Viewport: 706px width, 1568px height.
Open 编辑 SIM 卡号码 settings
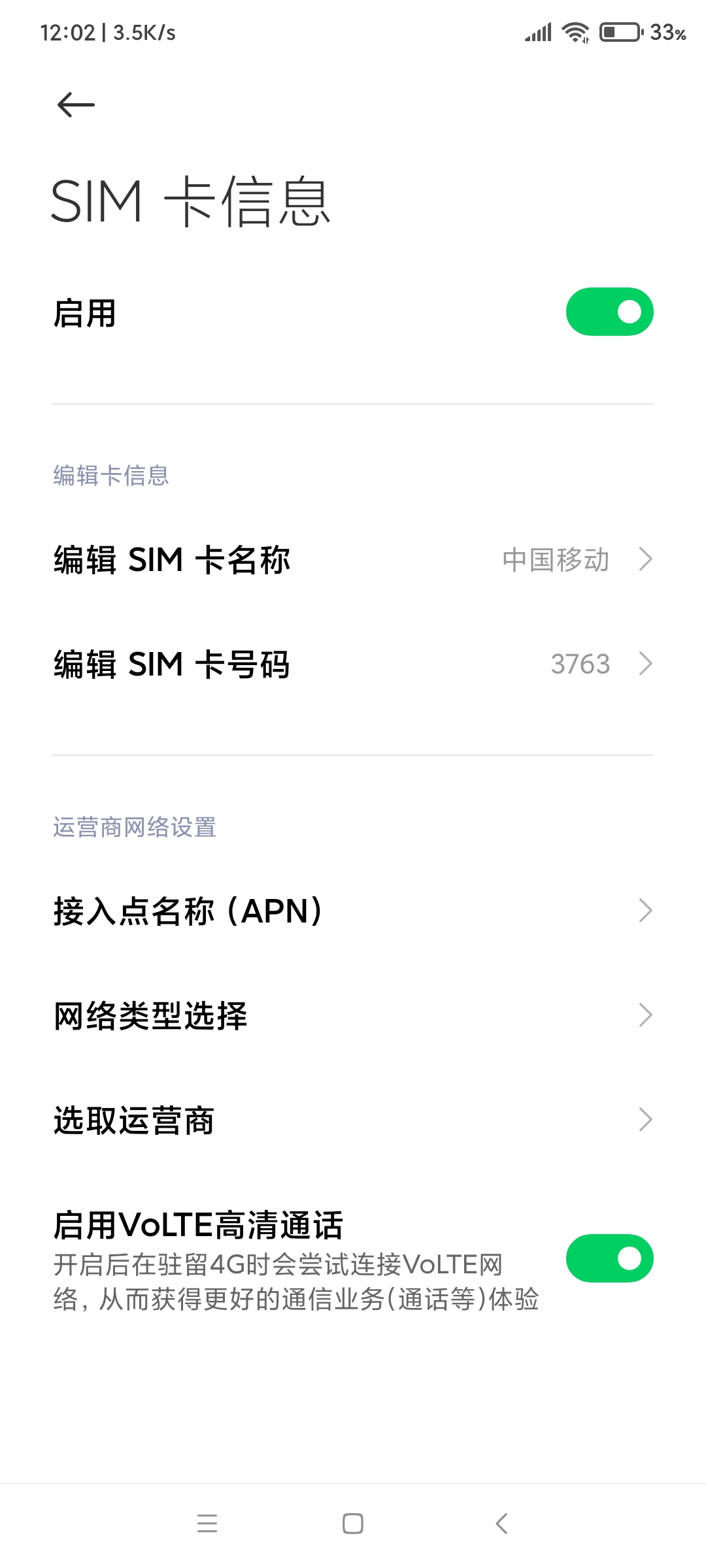353,664
